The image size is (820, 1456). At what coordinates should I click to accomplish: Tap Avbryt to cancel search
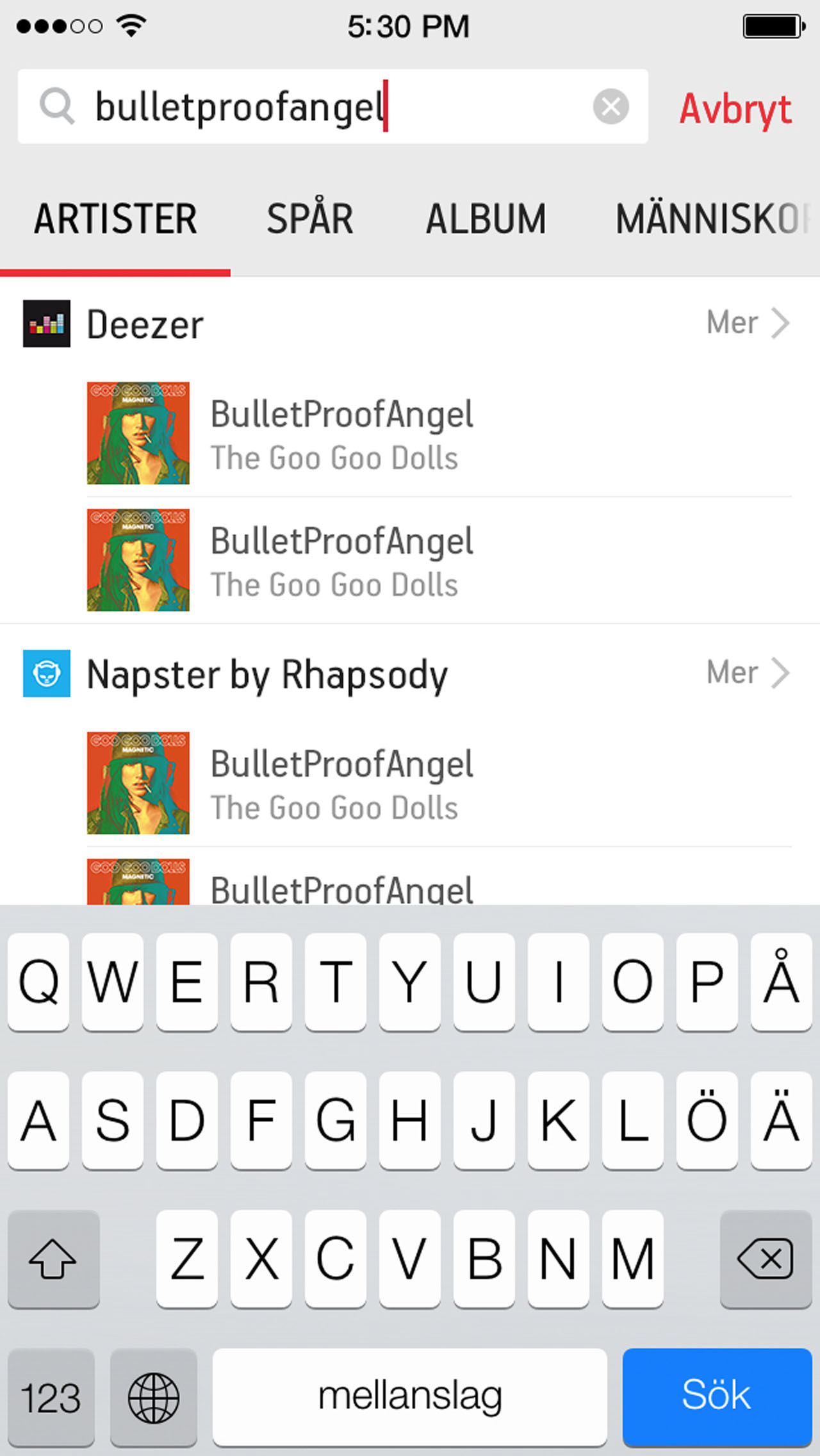pos(735,108)
